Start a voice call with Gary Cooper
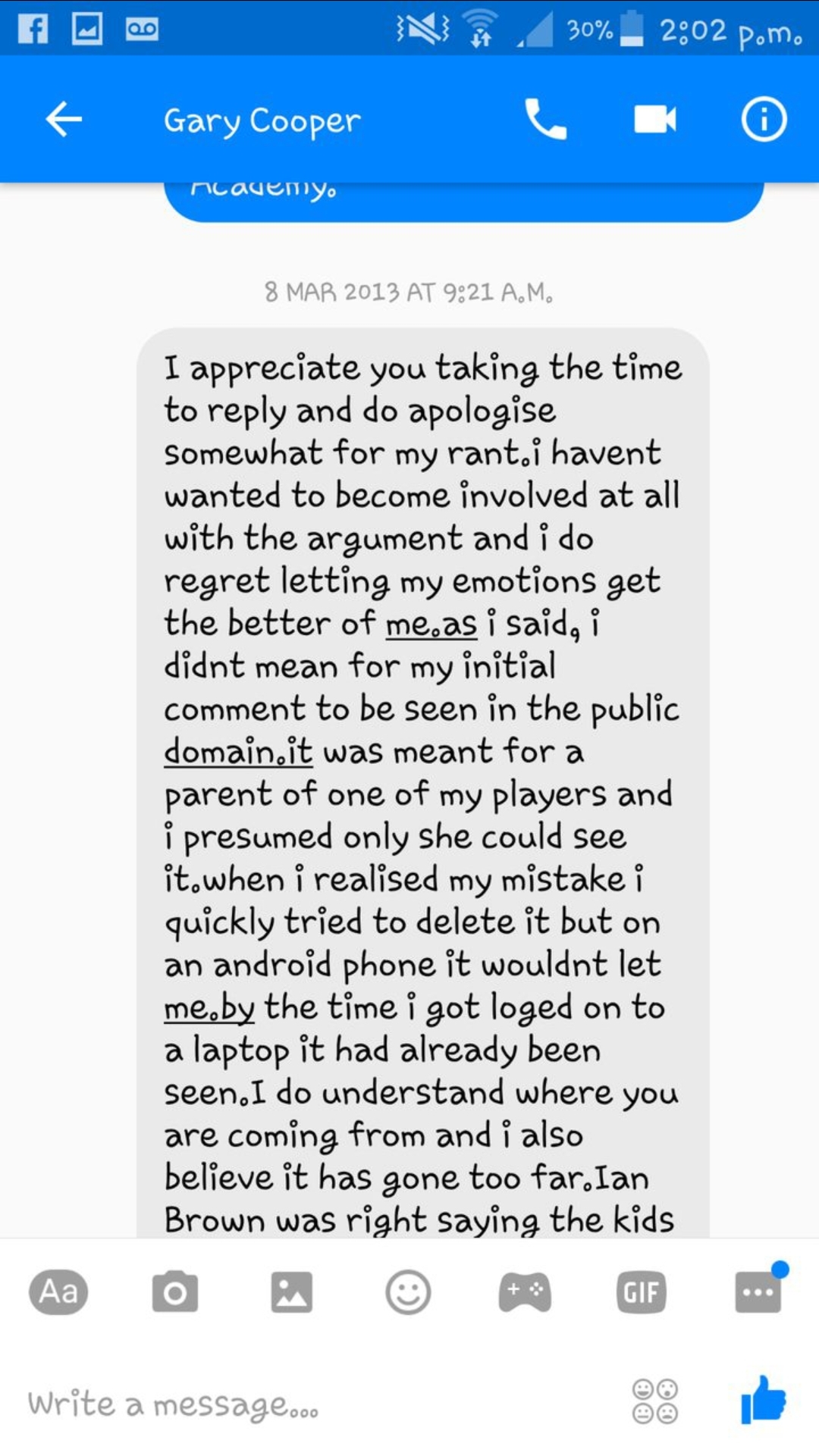Screen dimensions: 819x1456 coord(545,120)
